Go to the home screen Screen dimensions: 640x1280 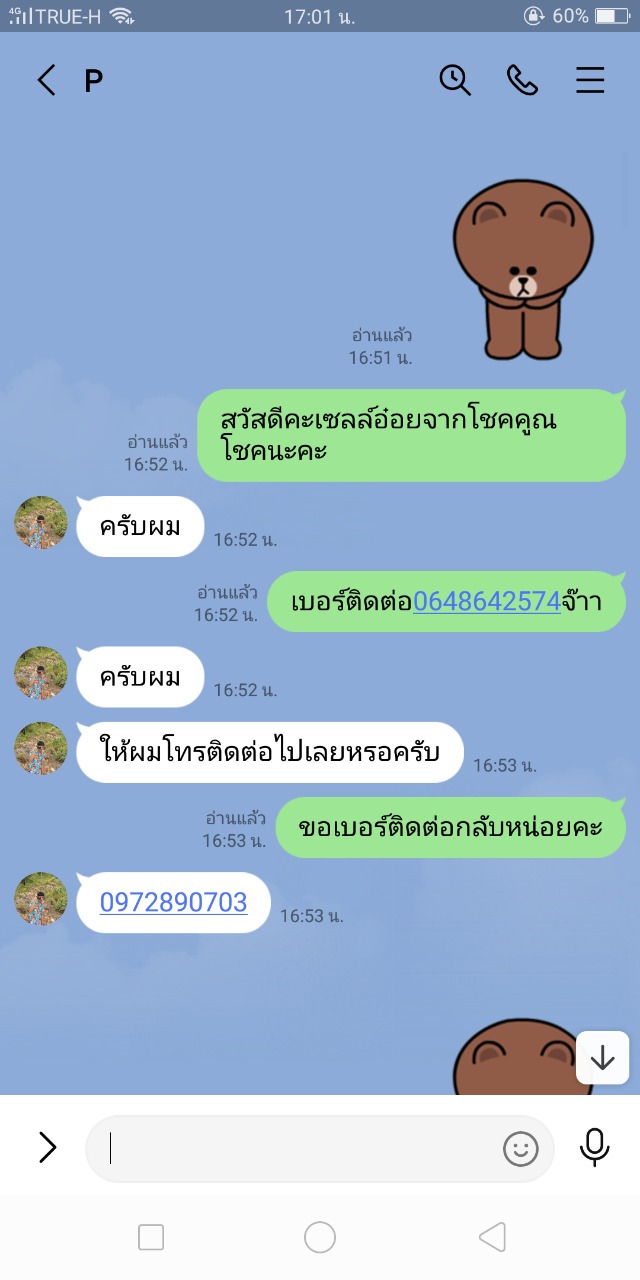tap(320, 1238)
